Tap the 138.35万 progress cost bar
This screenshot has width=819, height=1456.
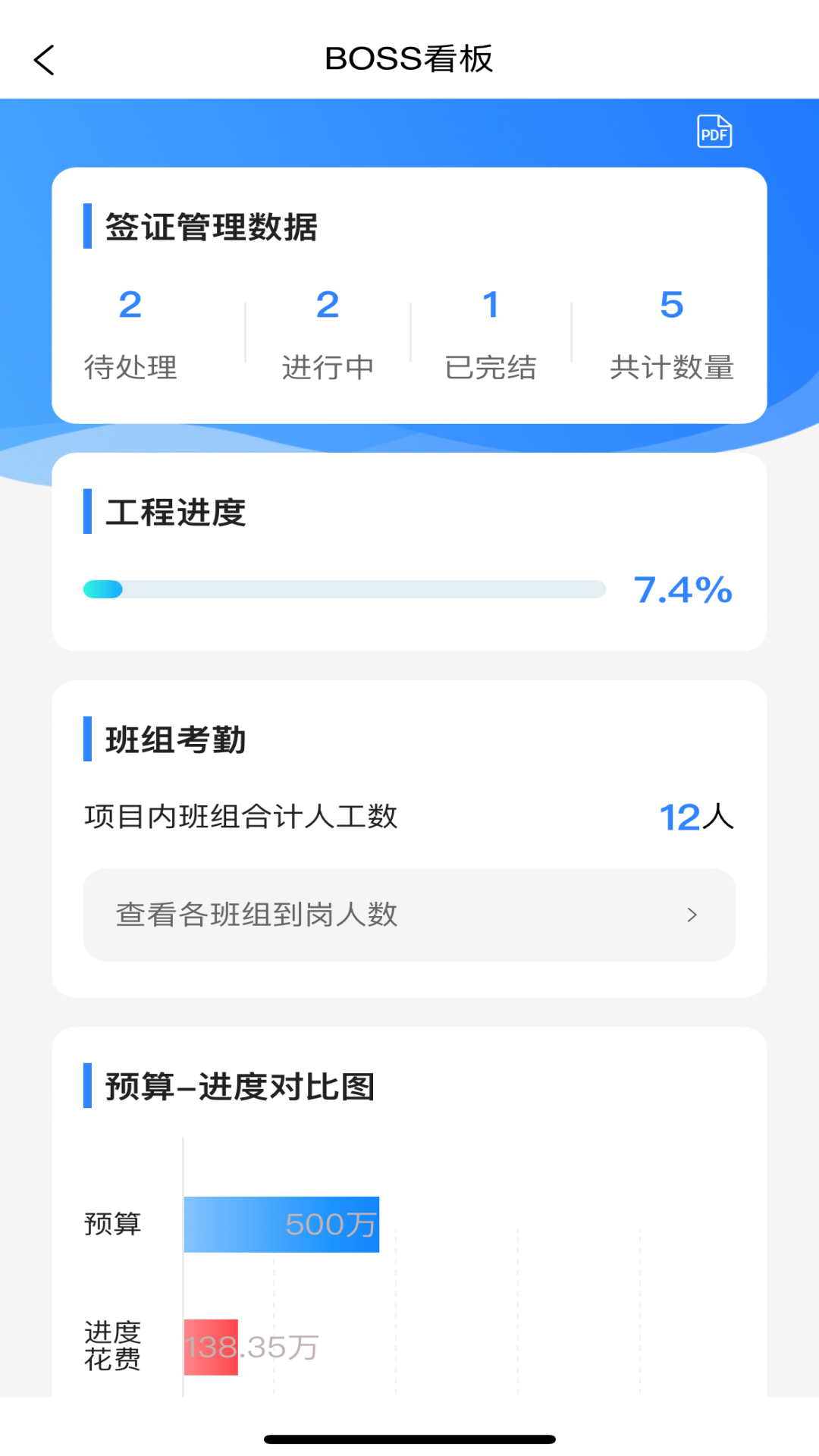[x=212, y=1348]
